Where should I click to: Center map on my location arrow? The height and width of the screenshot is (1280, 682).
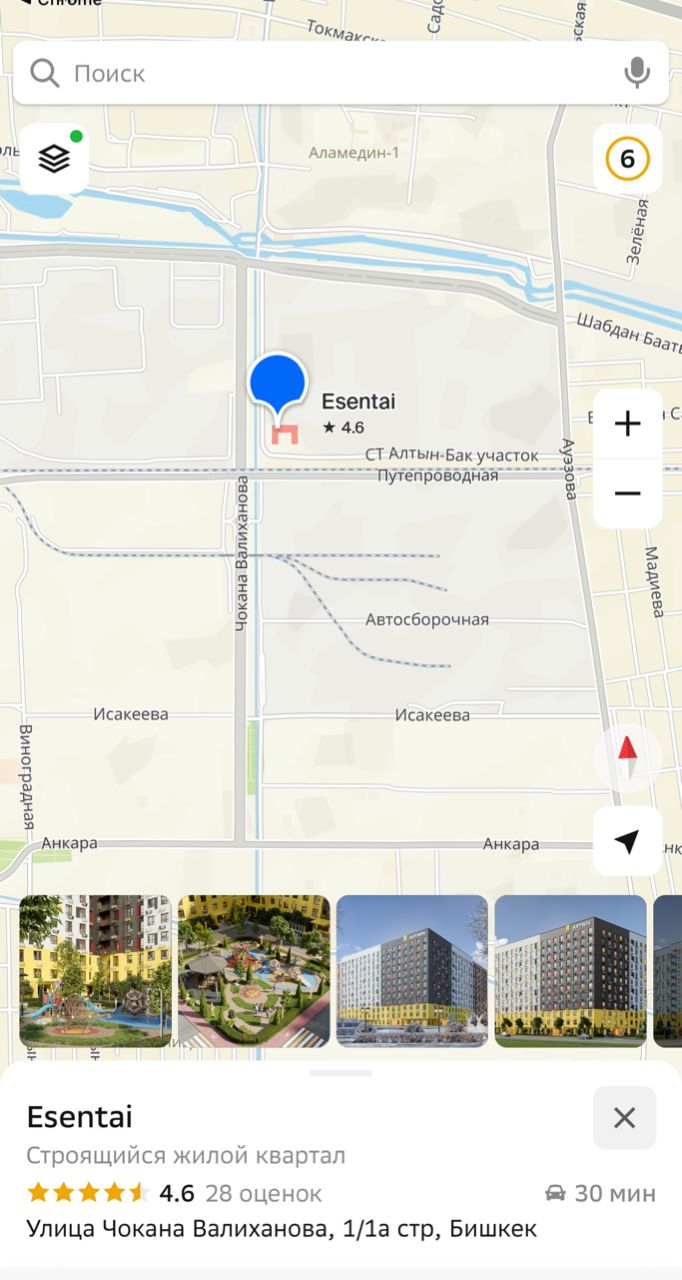[x=627, y=842]
